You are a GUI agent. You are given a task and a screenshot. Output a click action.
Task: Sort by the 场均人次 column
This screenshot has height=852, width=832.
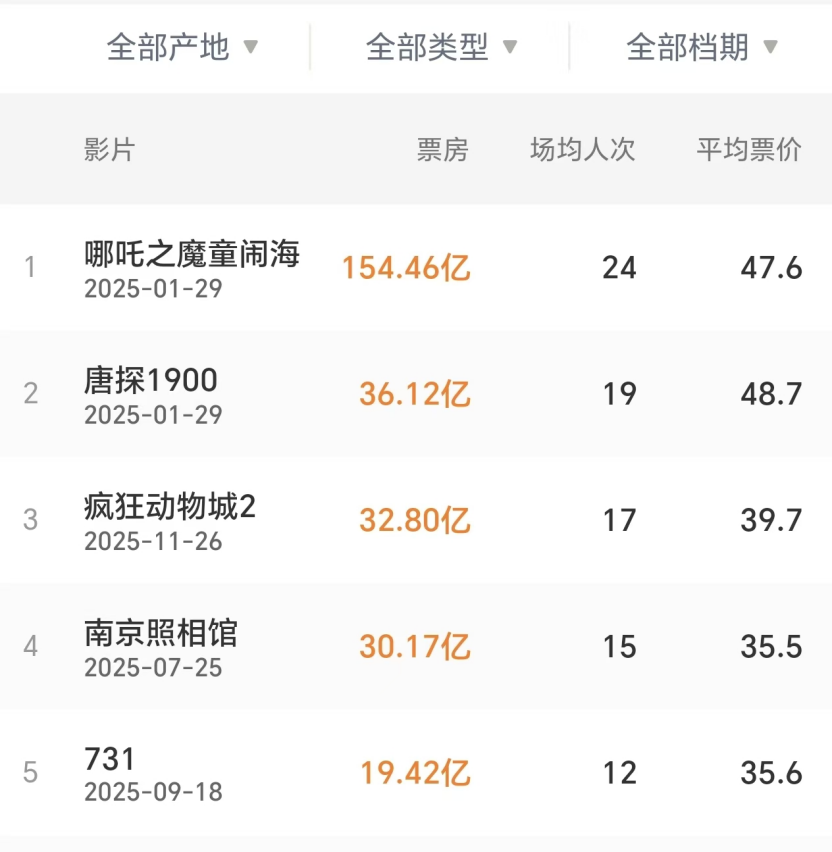click(580, 148)
